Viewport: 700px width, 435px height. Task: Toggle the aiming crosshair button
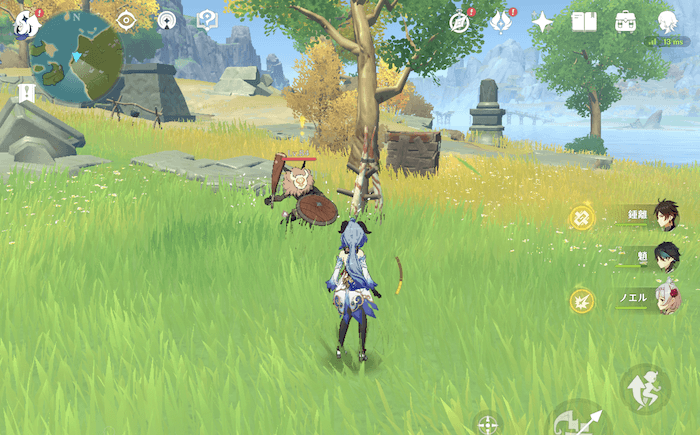[x=488, y=425]
